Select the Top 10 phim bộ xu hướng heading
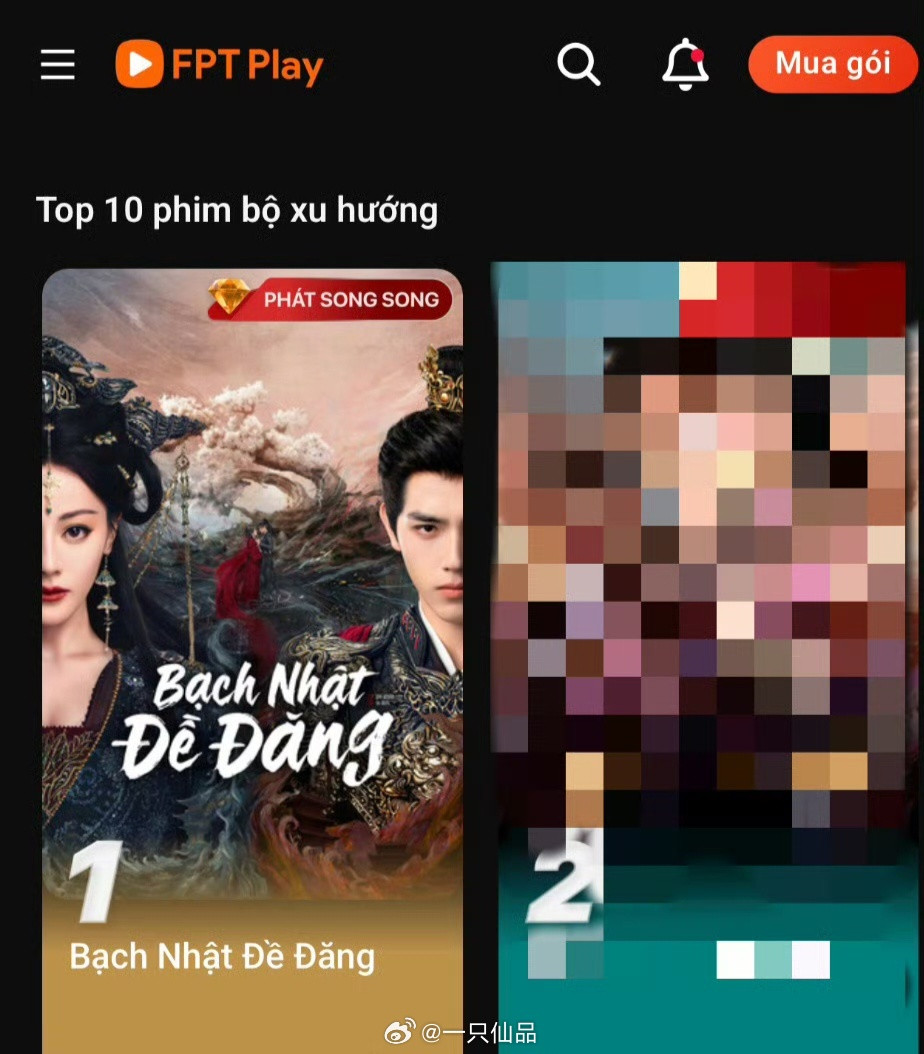This screenshot has height=1054, width=924. pos(237,210)
